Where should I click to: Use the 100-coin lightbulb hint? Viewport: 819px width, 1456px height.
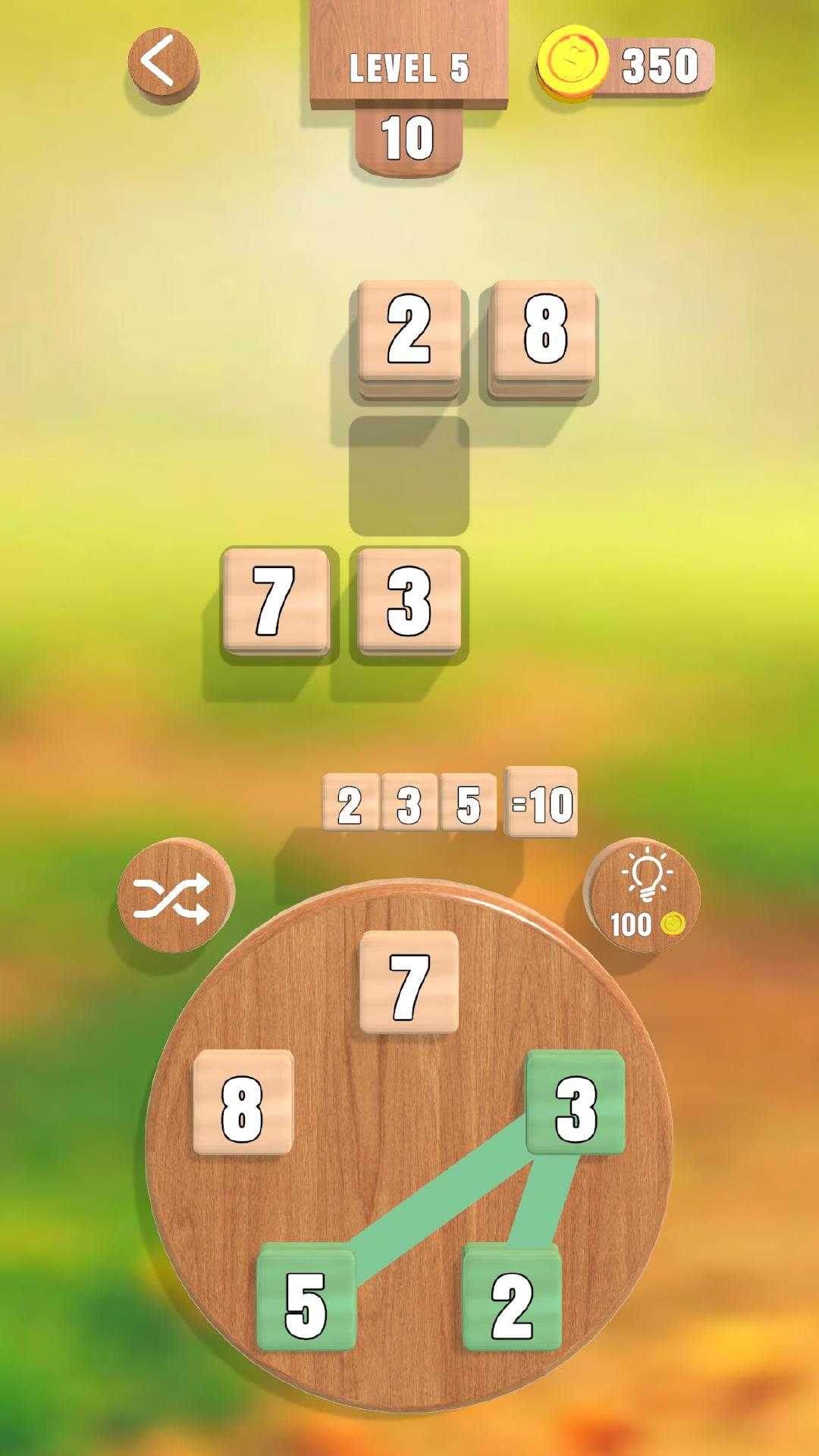(x=645, y=896)
